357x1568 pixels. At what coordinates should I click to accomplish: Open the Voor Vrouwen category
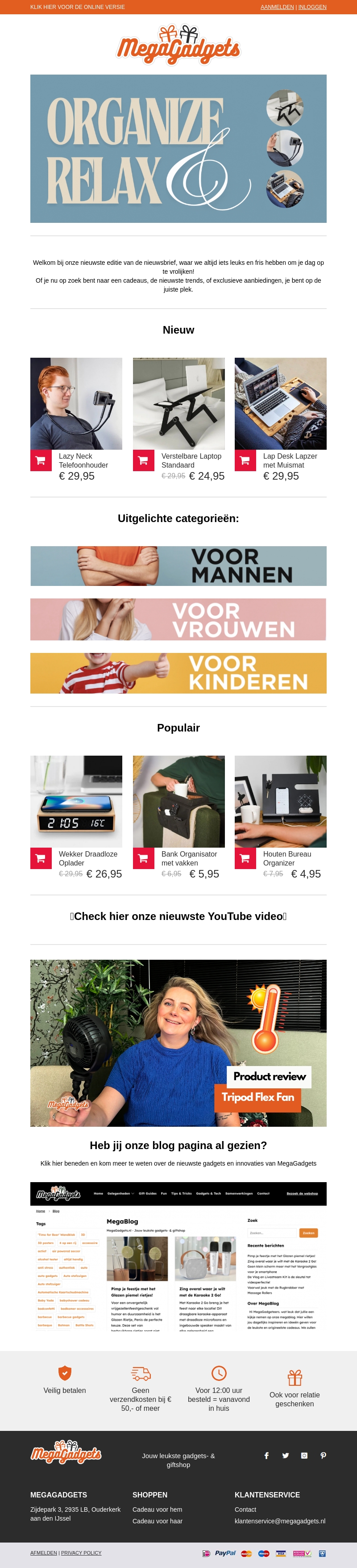point(178,619)
